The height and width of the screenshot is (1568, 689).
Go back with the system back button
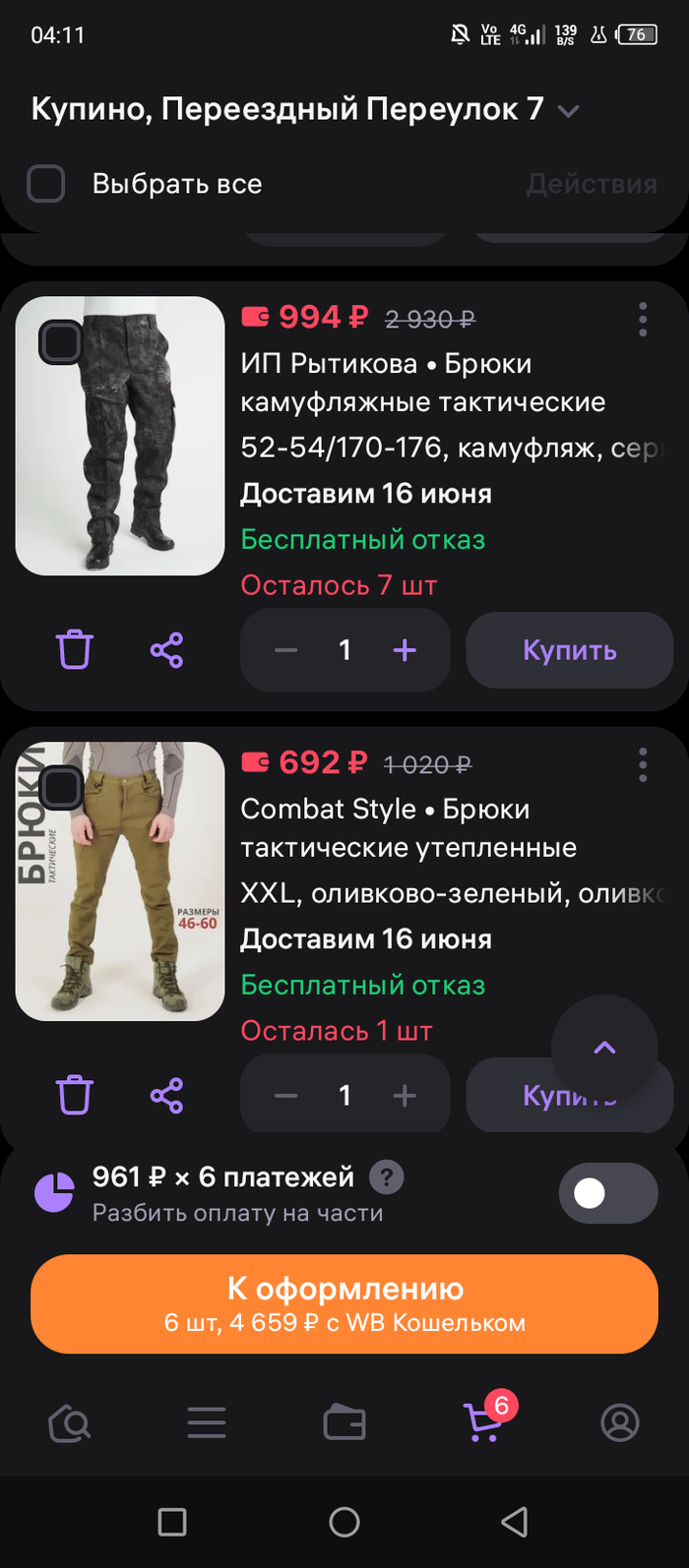[515, 1522]
